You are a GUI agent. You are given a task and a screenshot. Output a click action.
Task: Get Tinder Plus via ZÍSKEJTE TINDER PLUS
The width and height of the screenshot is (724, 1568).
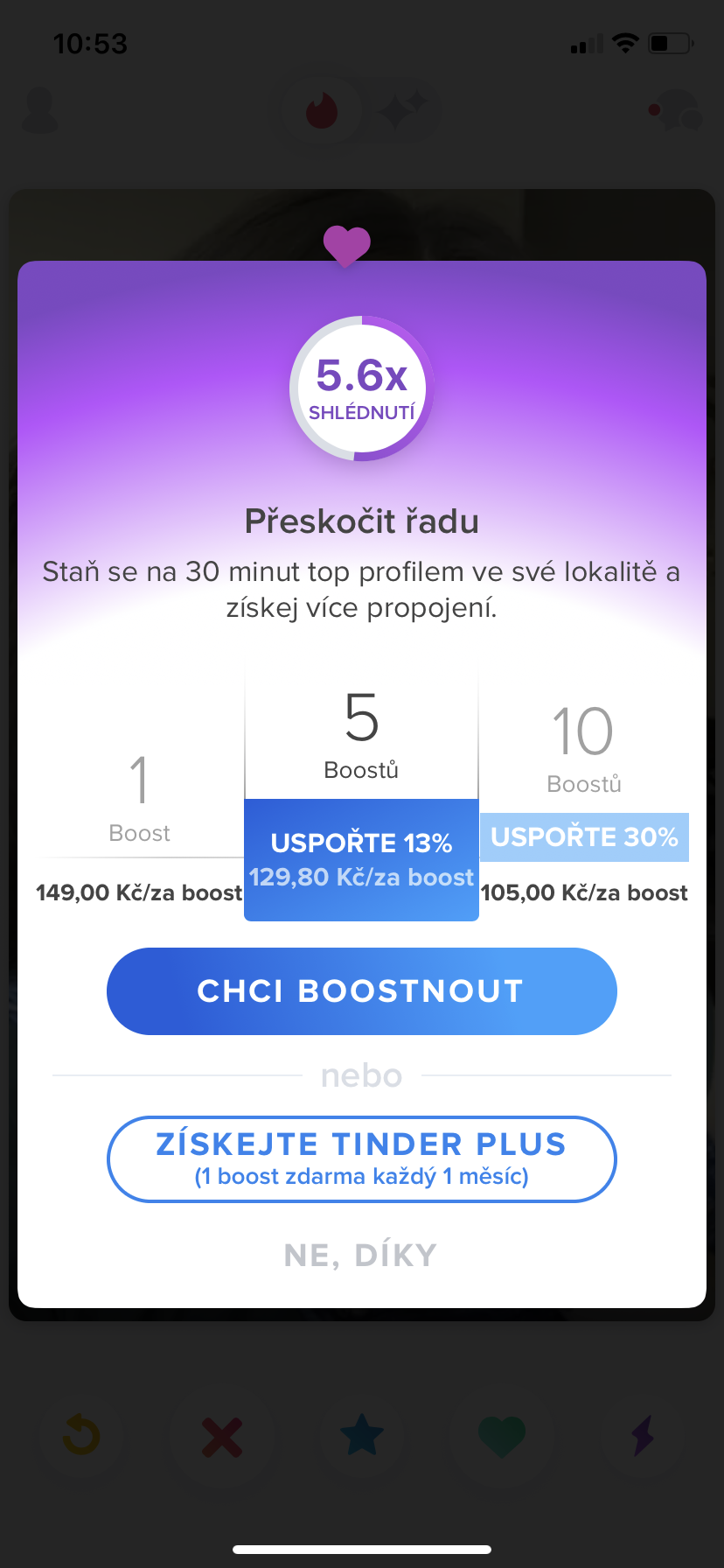click(x=361, y=1158)
